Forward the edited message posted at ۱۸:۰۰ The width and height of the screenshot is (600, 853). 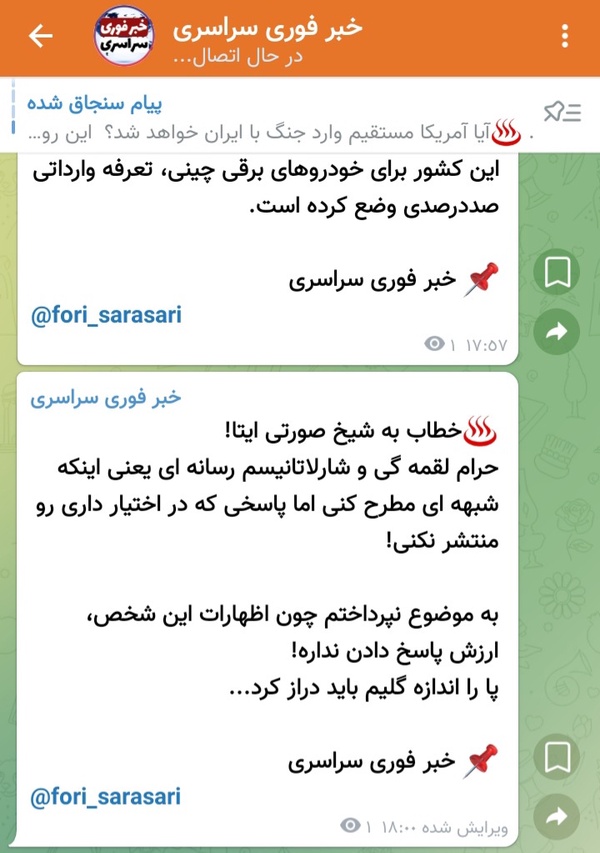tap(556, 816)
